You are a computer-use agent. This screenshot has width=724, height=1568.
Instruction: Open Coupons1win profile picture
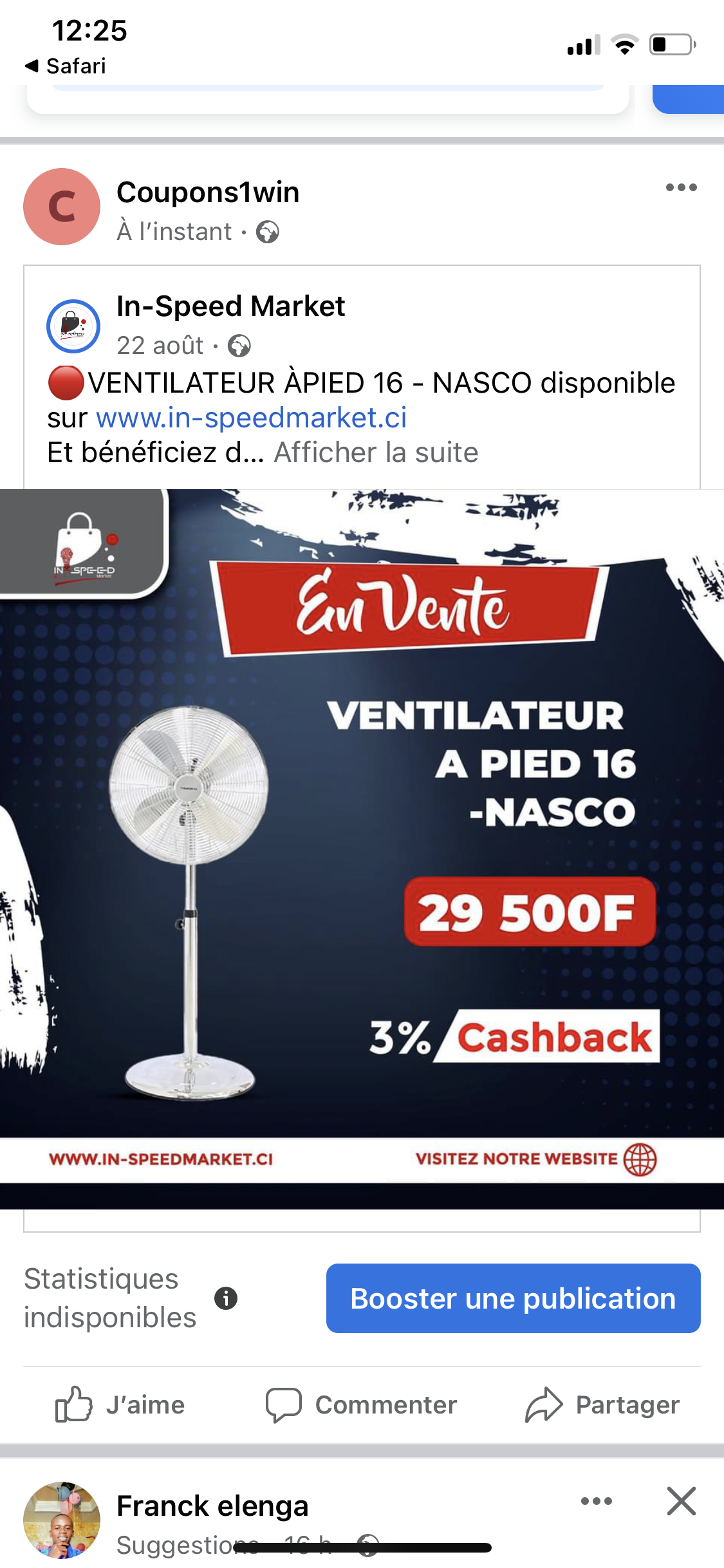point(62,207)
